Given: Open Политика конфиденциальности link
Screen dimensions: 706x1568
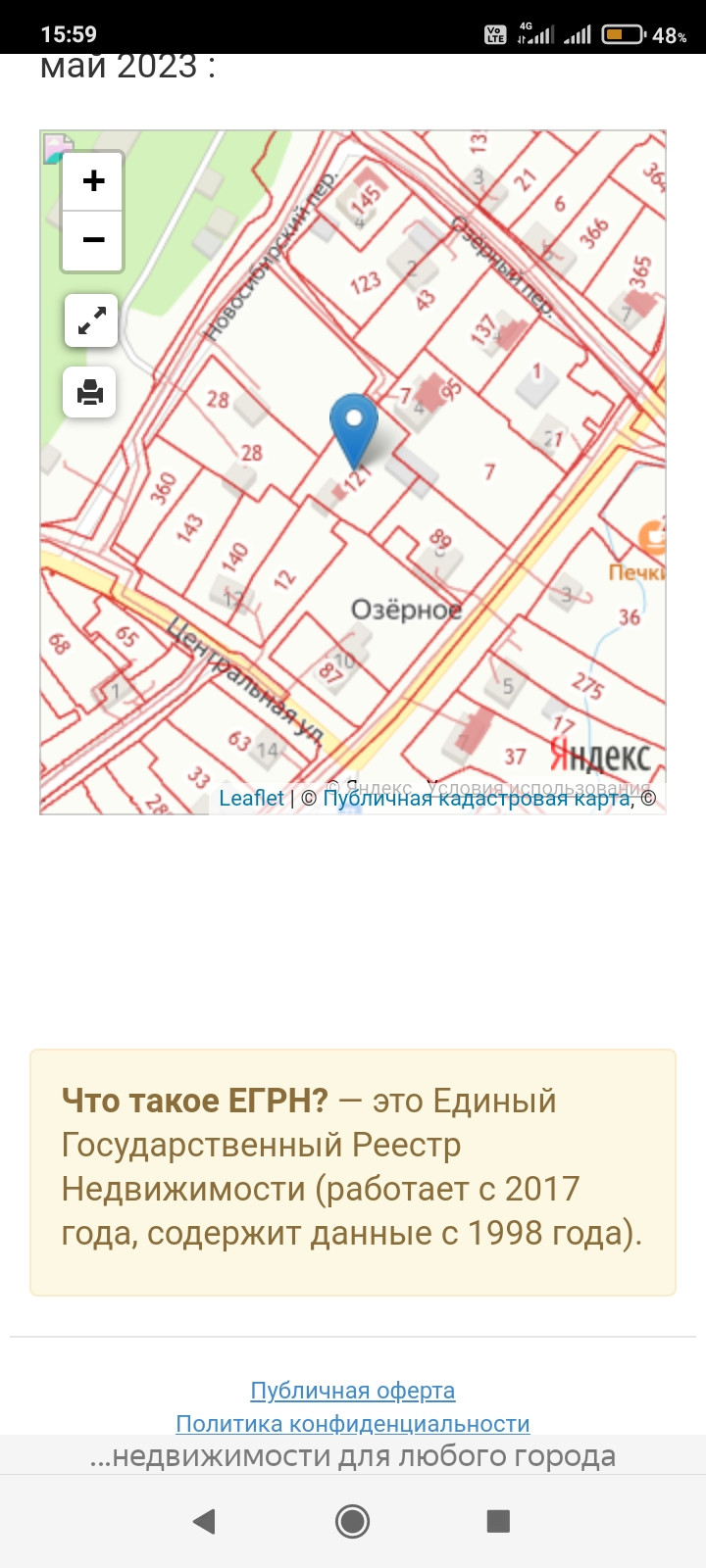Looking at the screenshot, I should click(x=353, y=1423).
